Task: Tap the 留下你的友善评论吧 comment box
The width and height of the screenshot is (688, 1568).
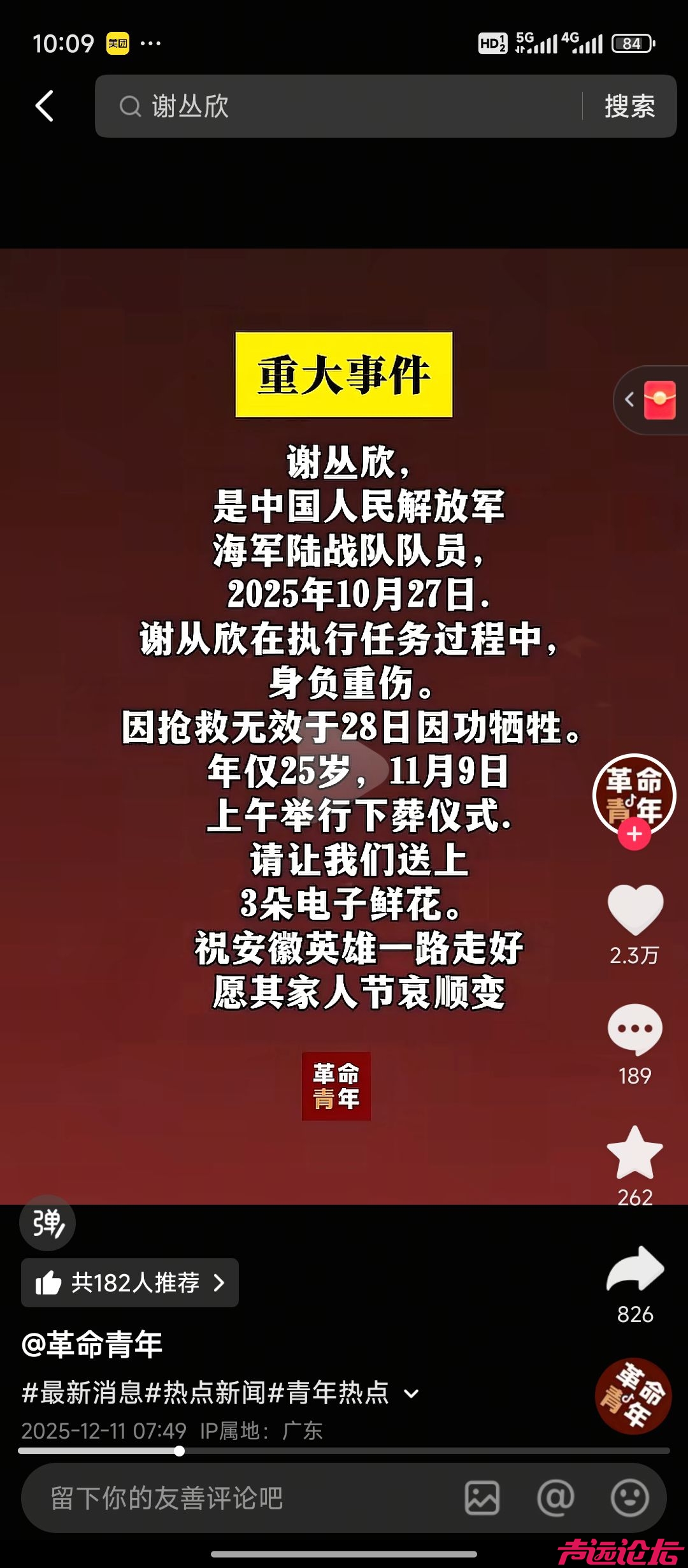Action: pyautogui.click(x=242, y=1498)
